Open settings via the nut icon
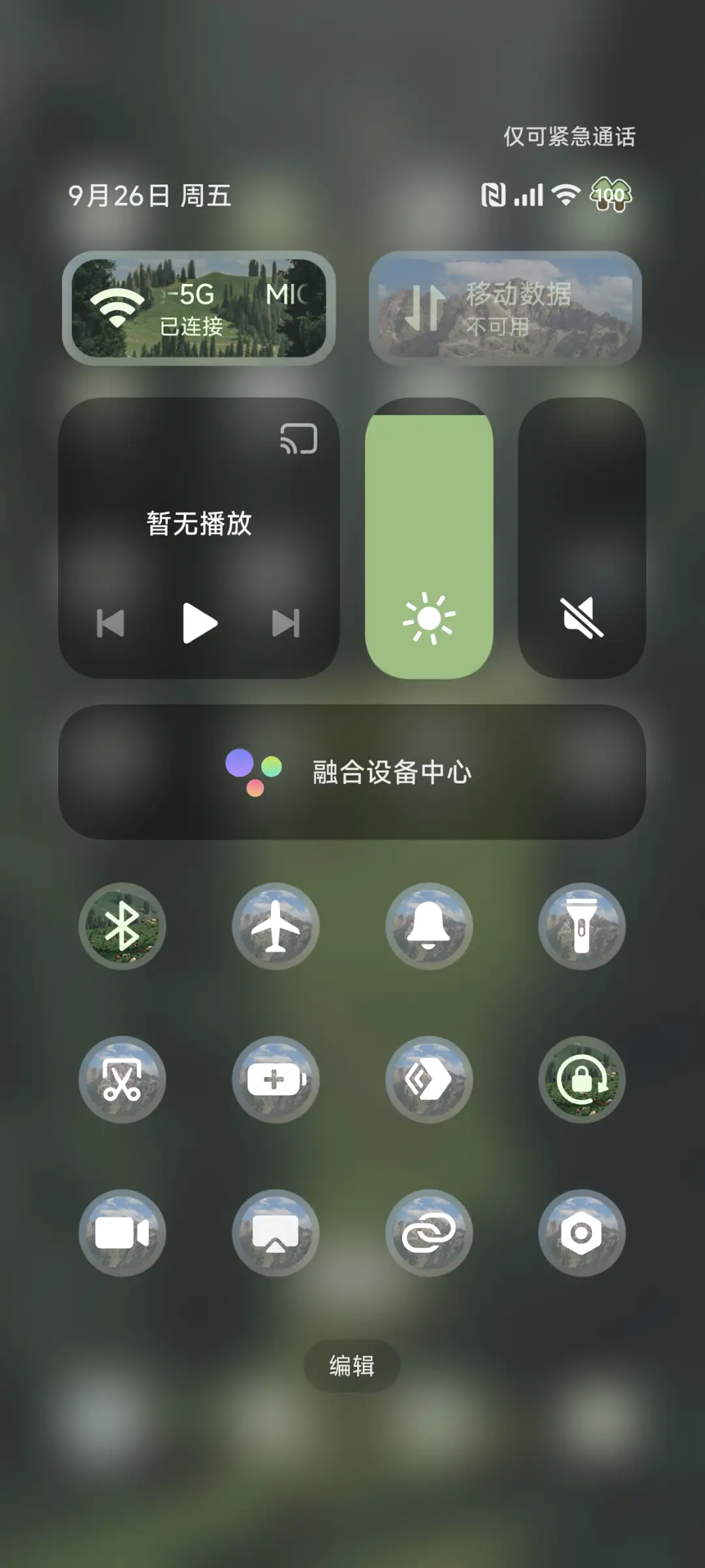The image size is (705, 1568). 581,1232
